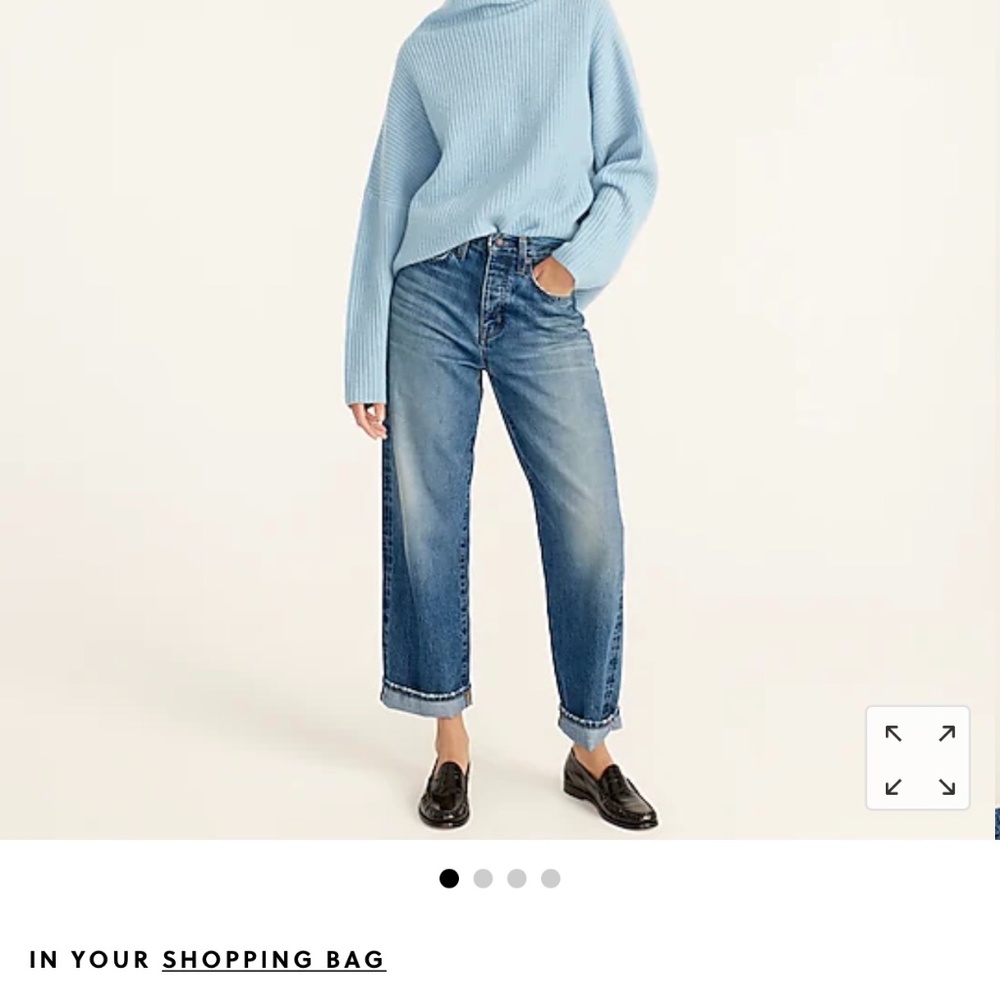
Task: Jump to the third product photo dot
Action: click(x=517, y=879)
